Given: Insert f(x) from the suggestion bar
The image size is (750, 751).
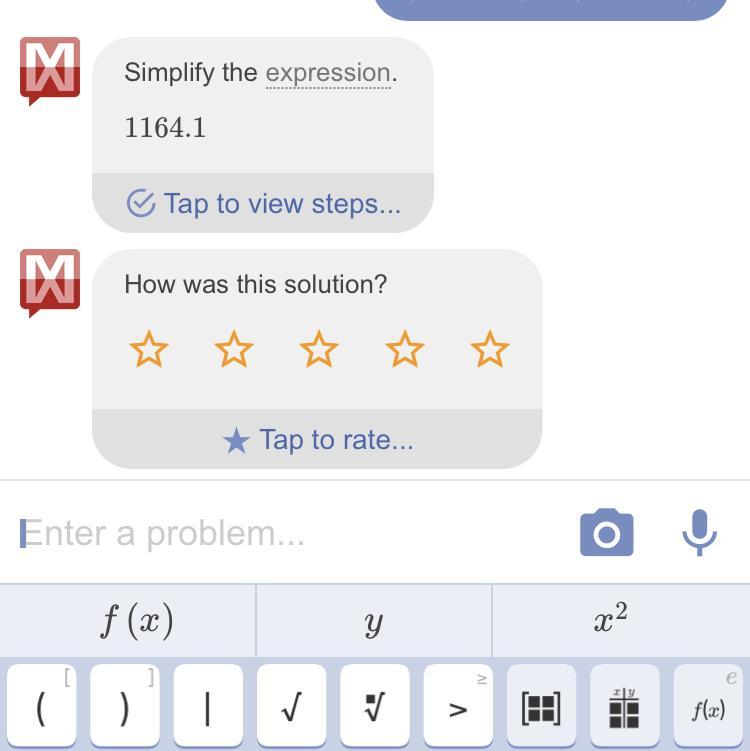Looking at the screenshot, I should click(137, 621).
